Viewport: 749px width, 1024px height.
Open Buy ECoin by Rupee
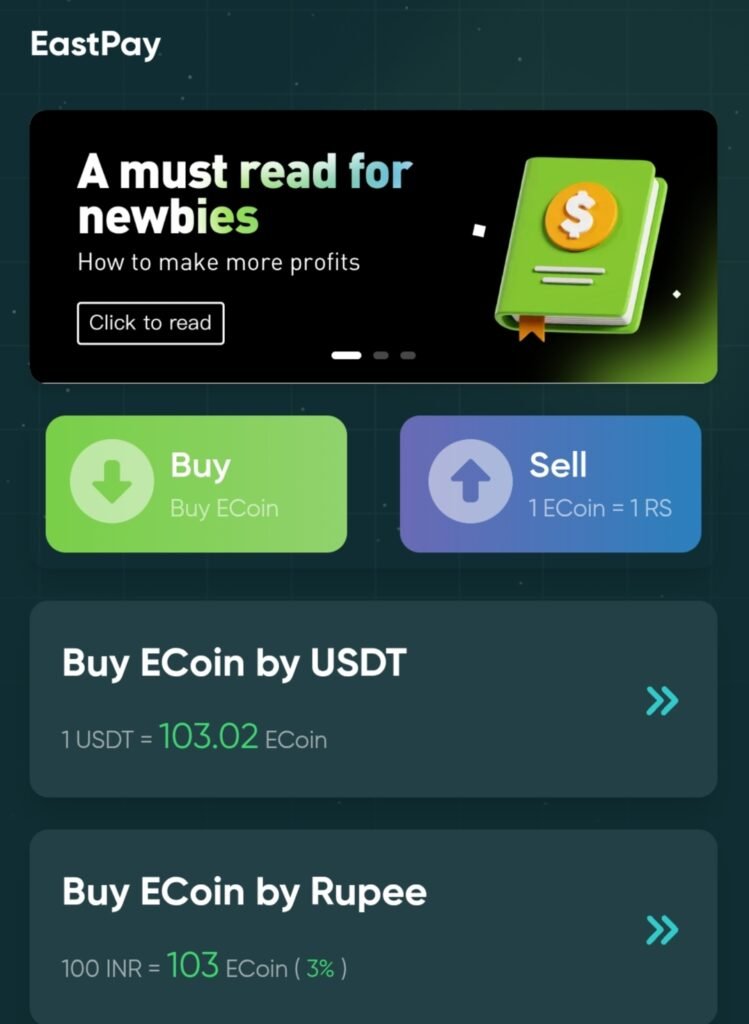click(373, 927)
